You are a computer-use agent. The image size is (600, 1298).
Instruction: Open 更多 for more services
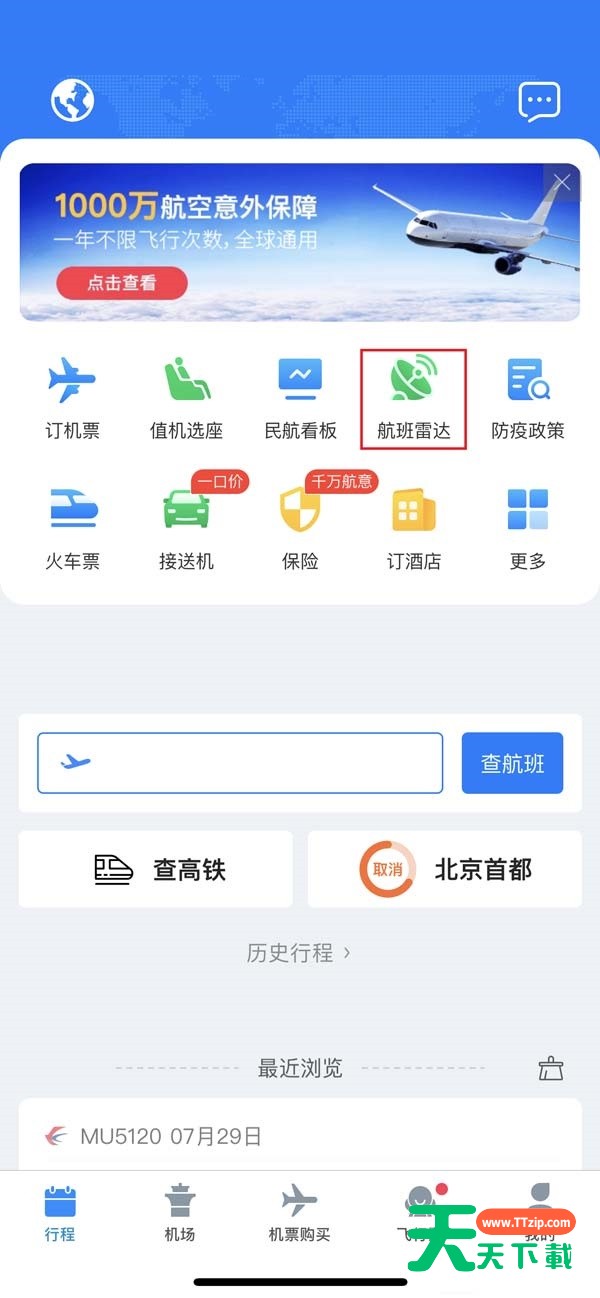[x=527, y=528]
